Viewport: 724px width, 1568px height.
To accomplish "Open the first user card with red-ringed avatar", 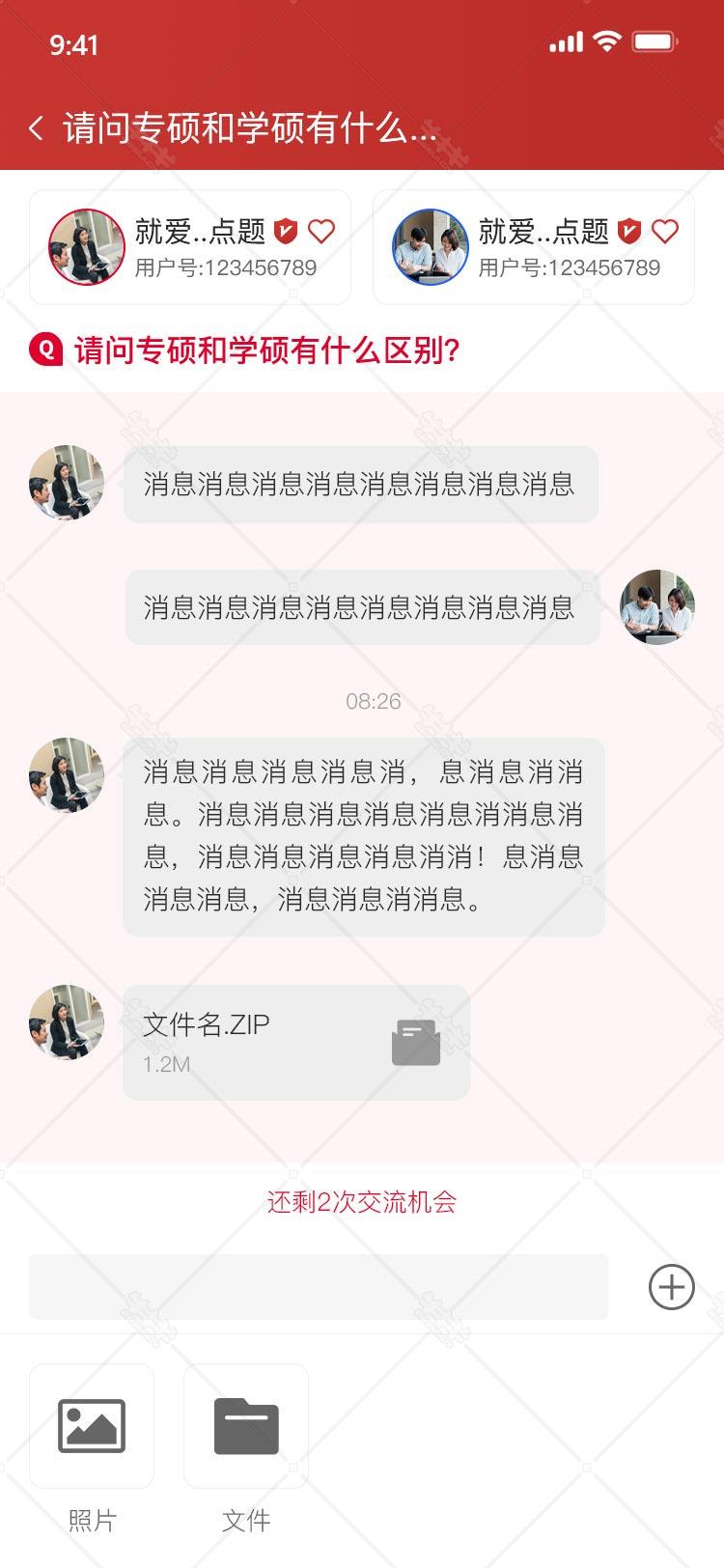I will [190, 247].
